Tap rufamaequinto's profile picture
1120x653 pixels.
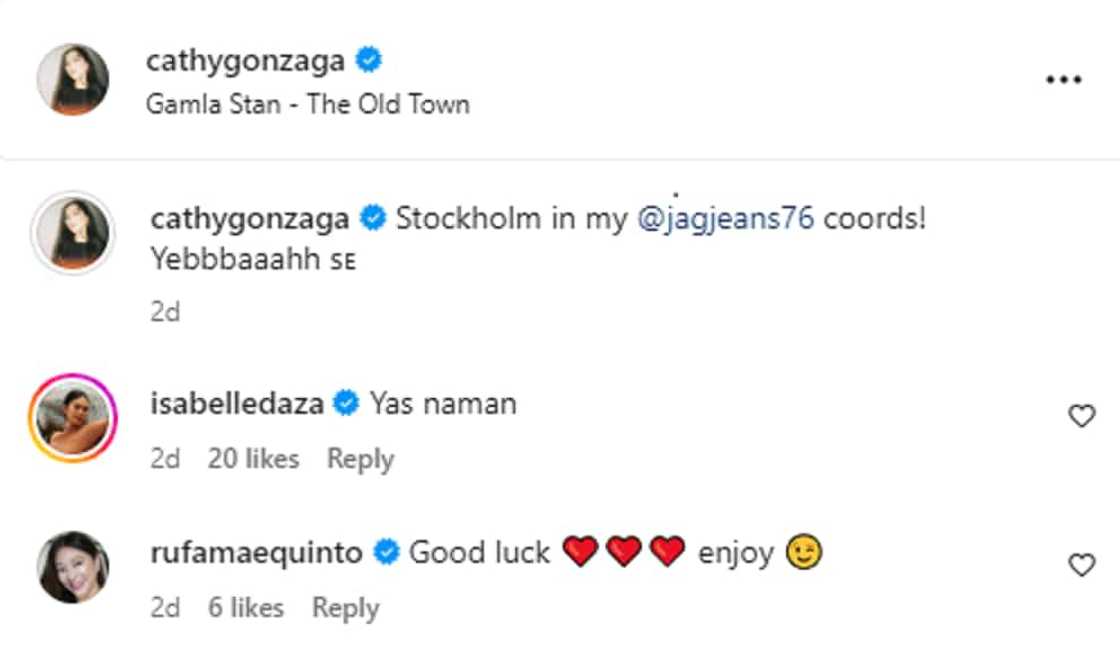(72, 567)
